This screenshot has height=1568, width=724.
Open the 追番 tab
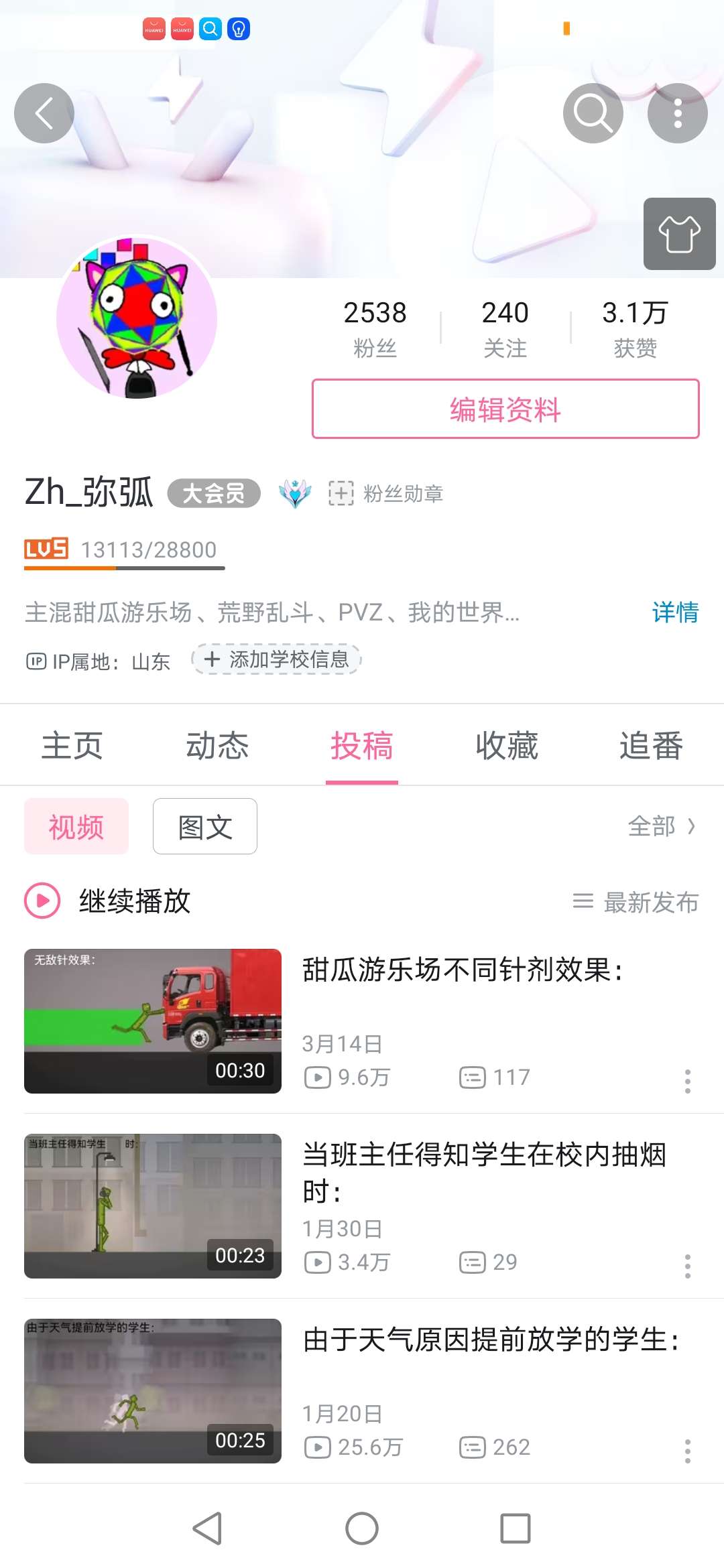point(650,746)
